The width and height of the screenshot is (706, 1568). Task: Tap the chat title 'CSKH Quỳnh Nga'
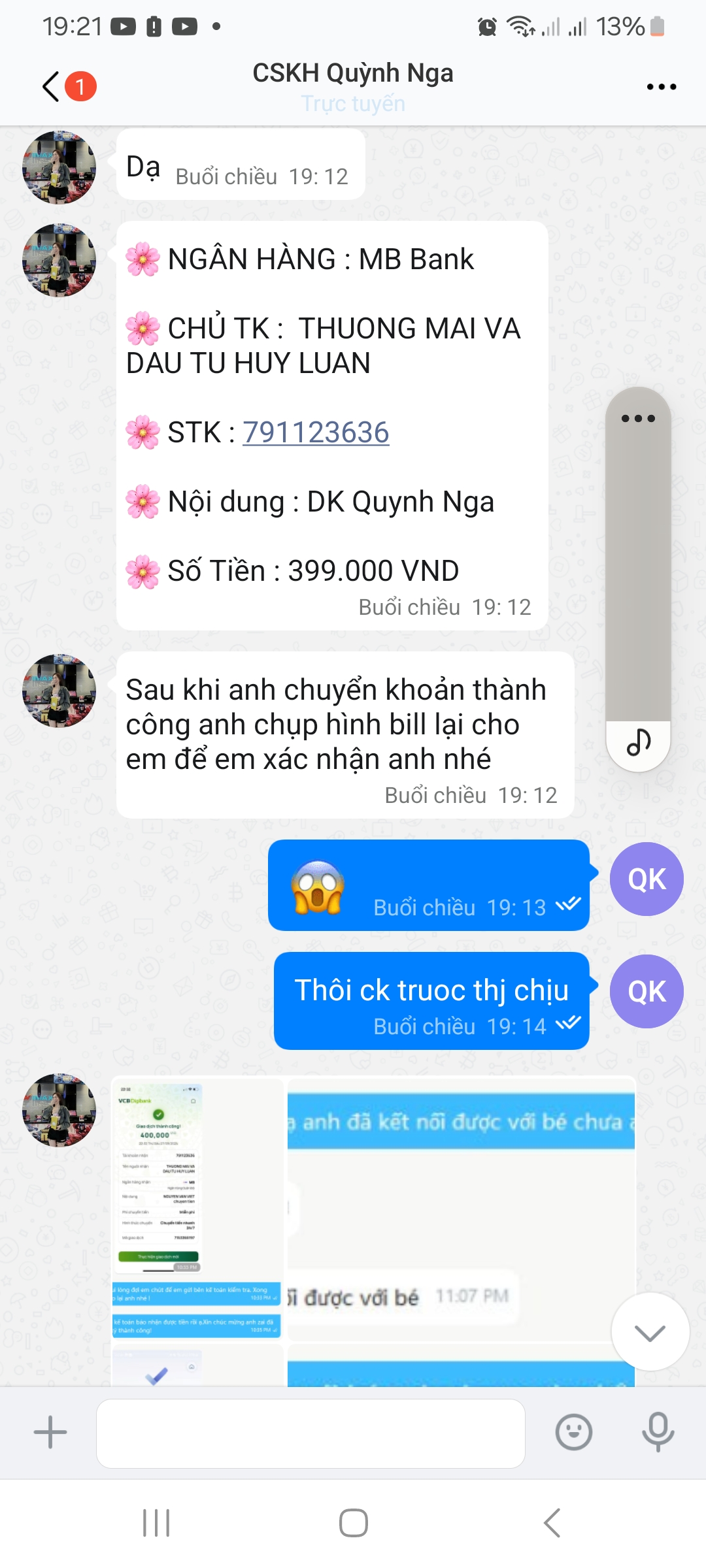pyautogui.click(x=353, y=73)
